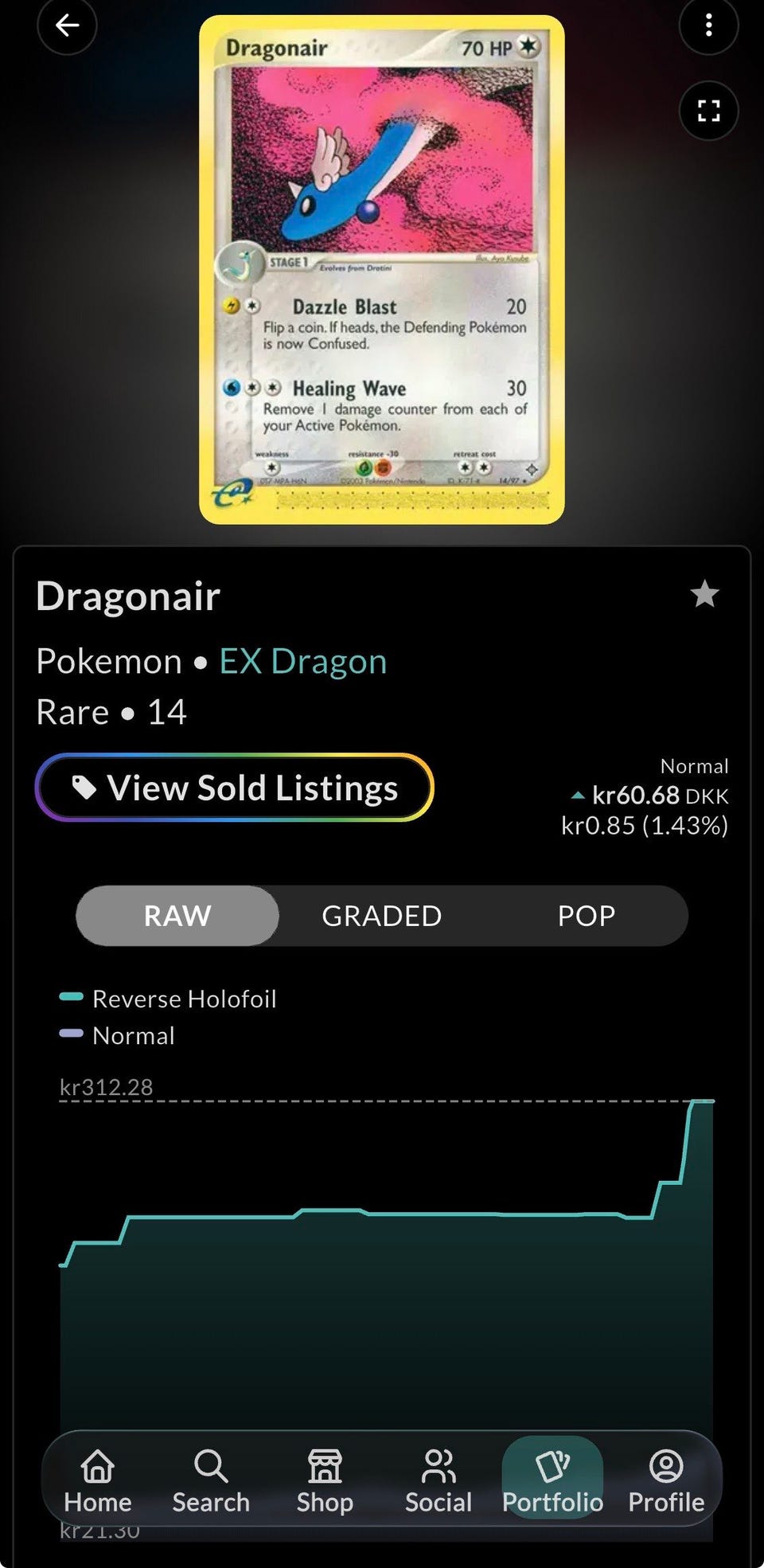
Task: Open the Search tab
Action: point(211,1481)
